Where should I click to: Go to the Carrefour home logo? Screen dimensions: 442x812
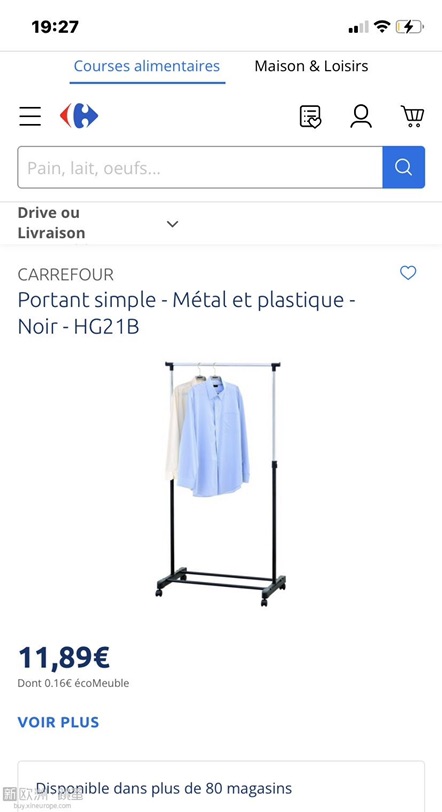click(x=79, y=115)
